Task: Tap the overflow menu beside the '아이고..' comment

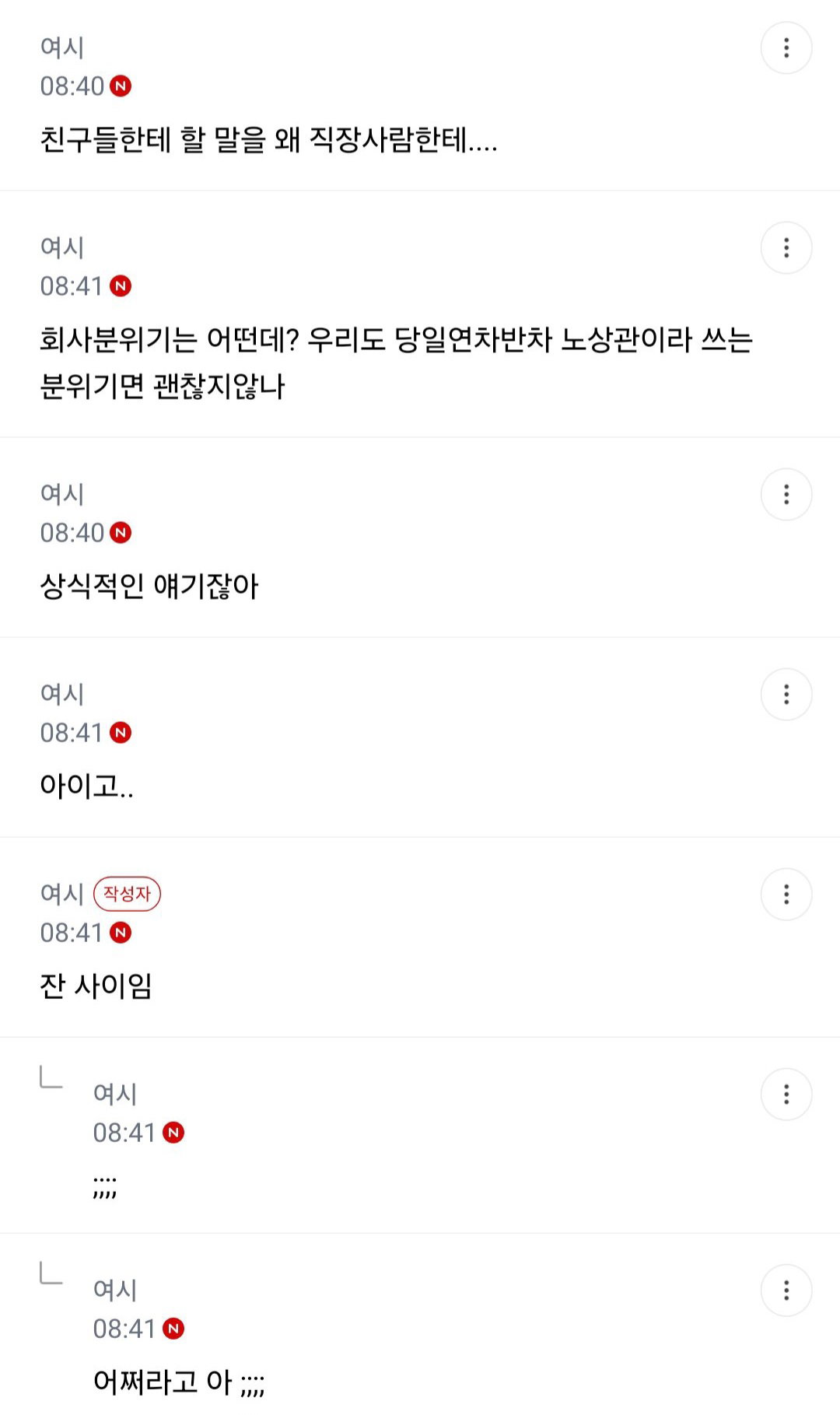Action: [786, 694]
